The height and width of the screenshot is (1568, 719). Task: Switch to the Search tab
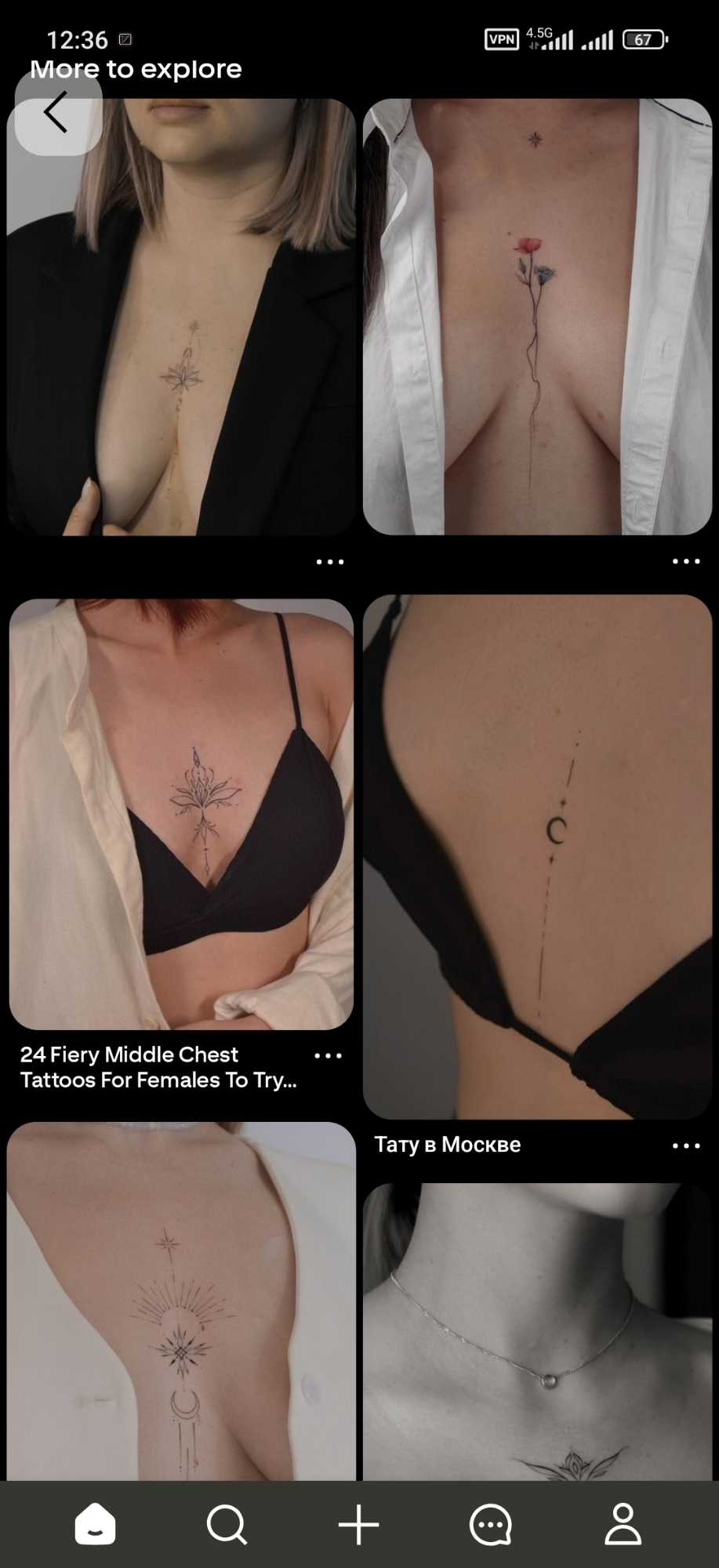click(x=227, y=1524)
